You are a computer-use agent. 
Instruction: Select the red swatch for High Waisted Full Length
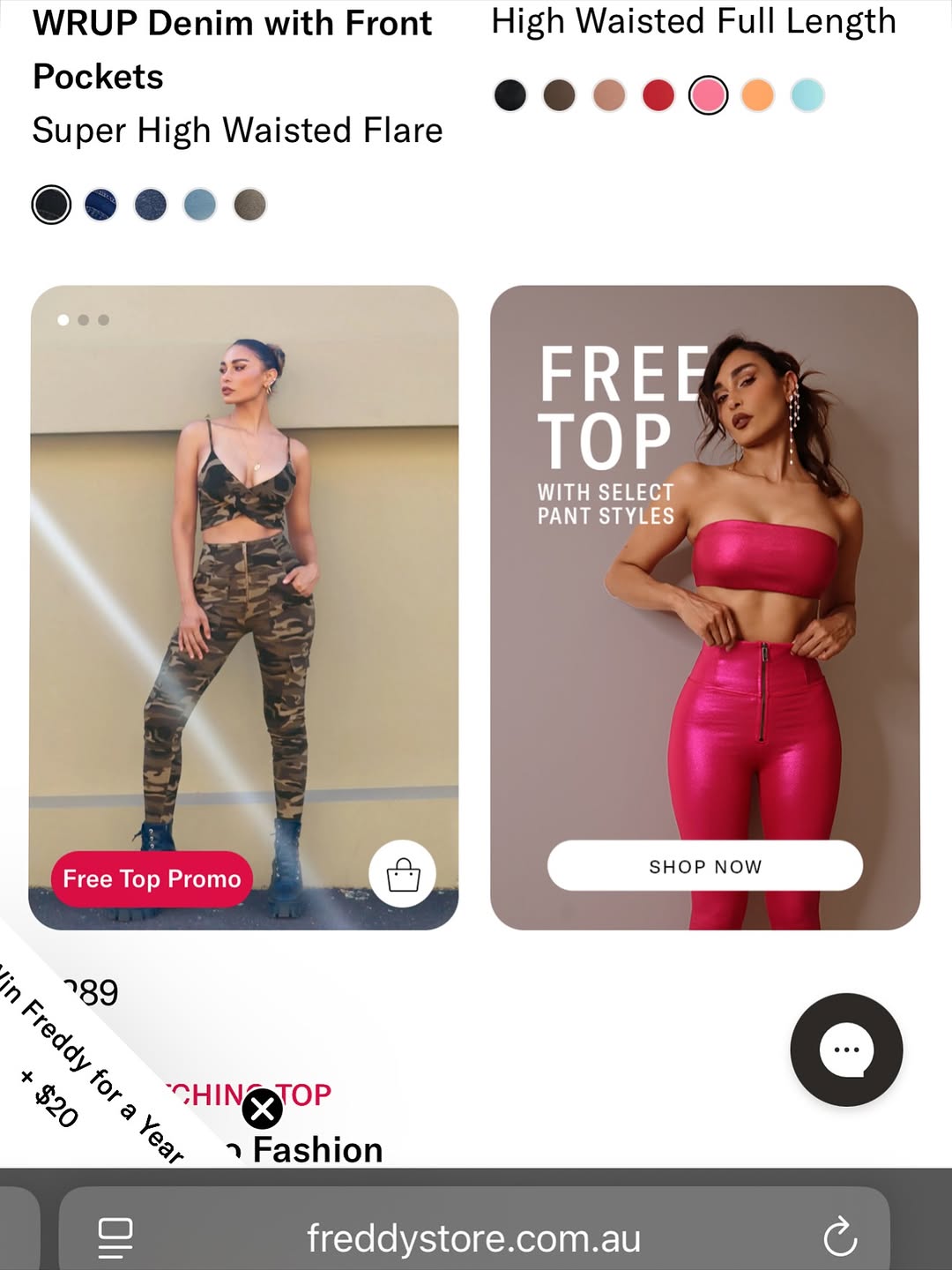coord(658,95)
